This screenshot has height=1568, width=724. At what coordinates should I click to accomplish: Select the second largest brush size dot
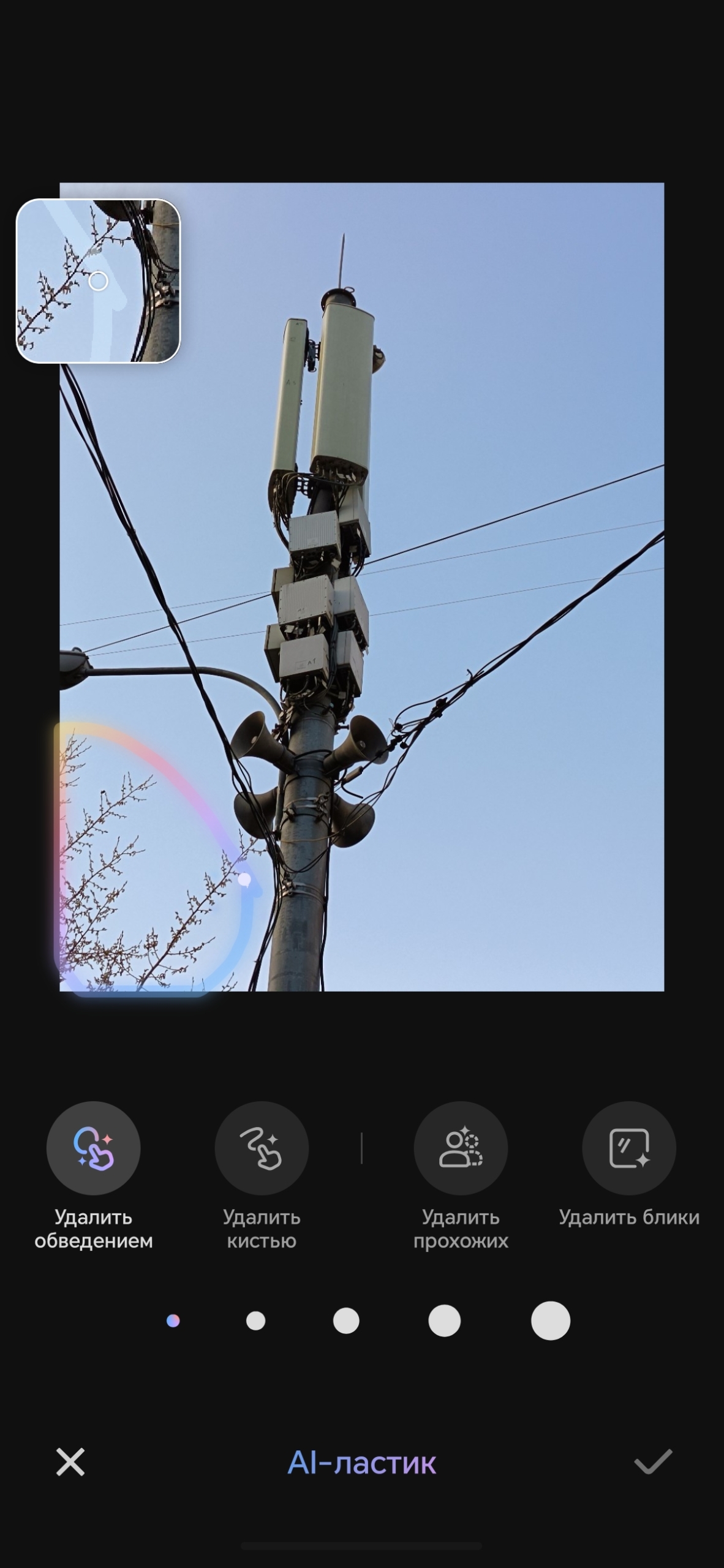pos(444,1321)
